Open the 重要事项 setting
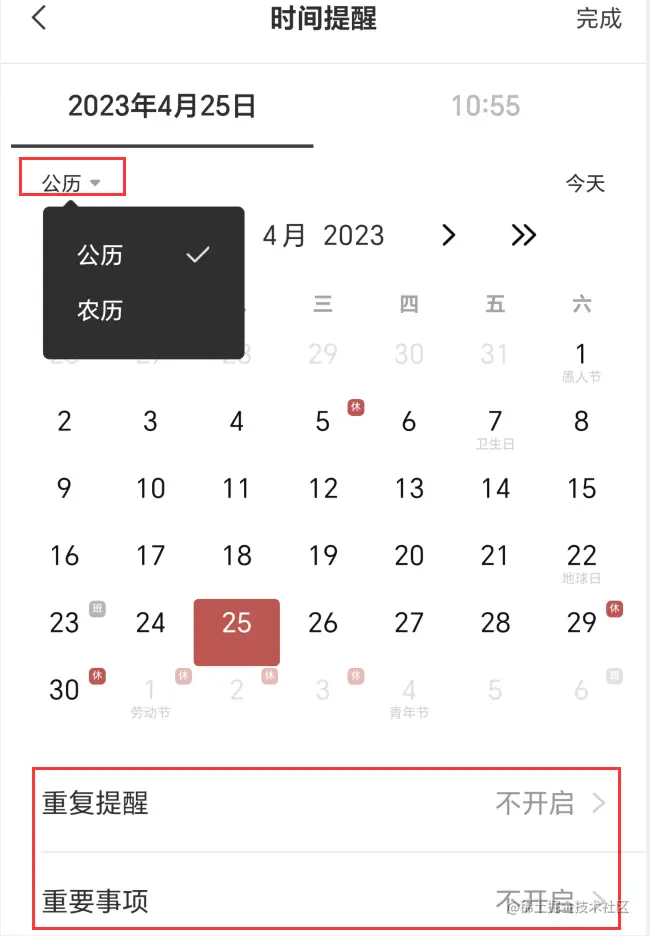This screenshot has height=936, width=650. (325, 901)
